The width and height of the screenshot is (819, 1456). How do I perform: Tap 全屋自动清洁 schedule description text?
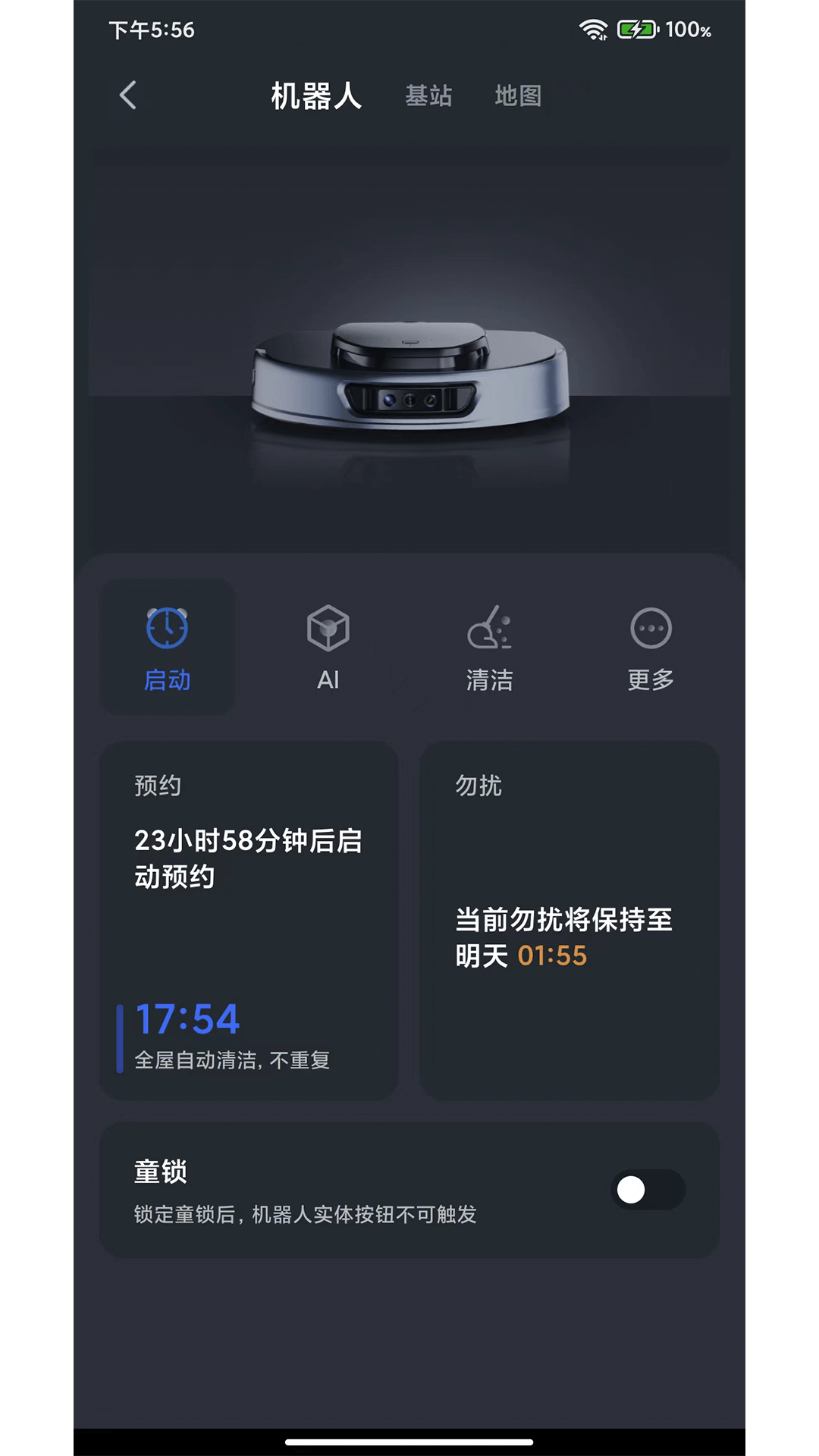(x=232, y=1062)
